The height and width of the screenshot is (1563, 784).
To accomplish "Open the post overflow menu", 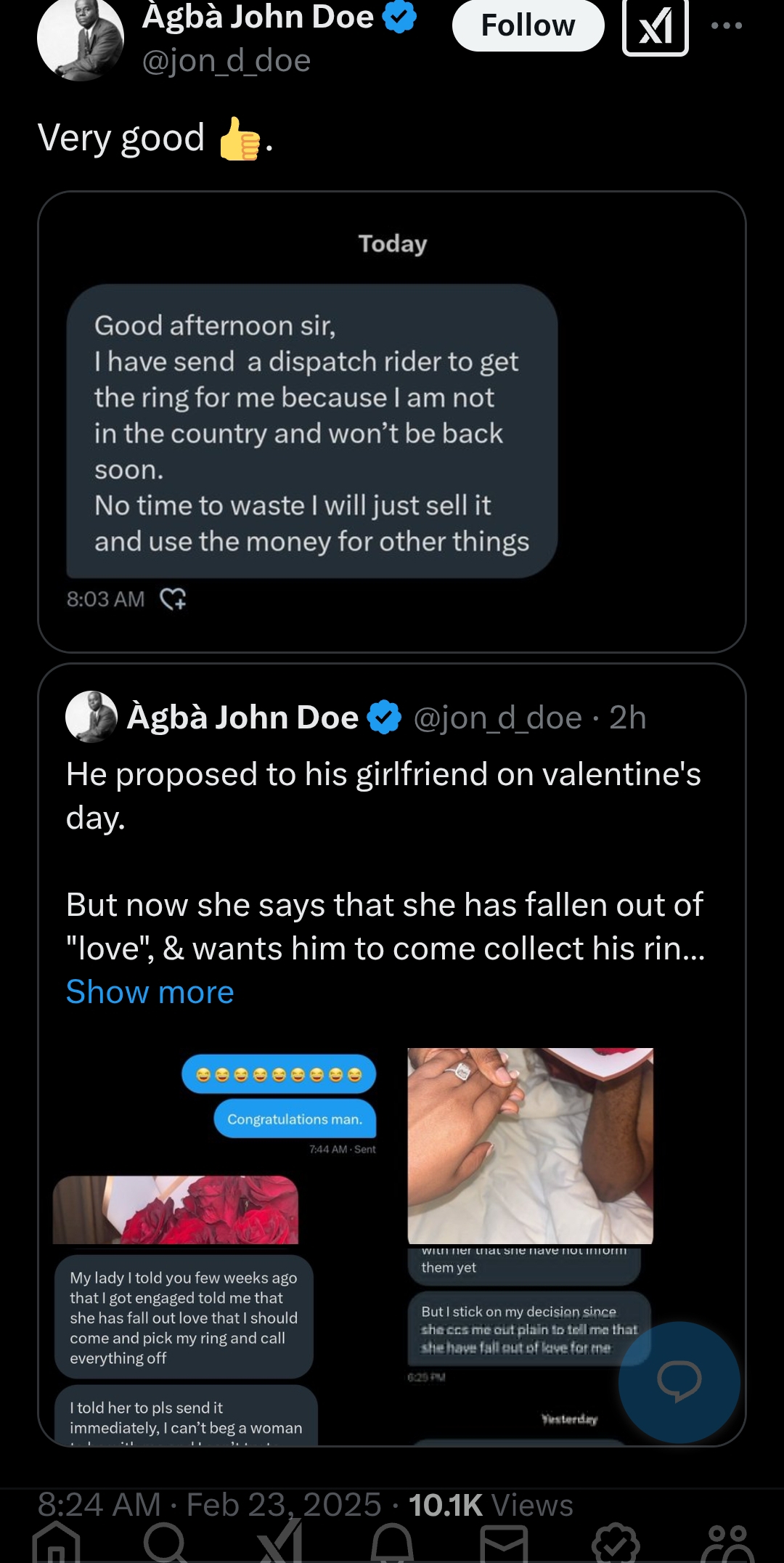I will tap(726, 26).
